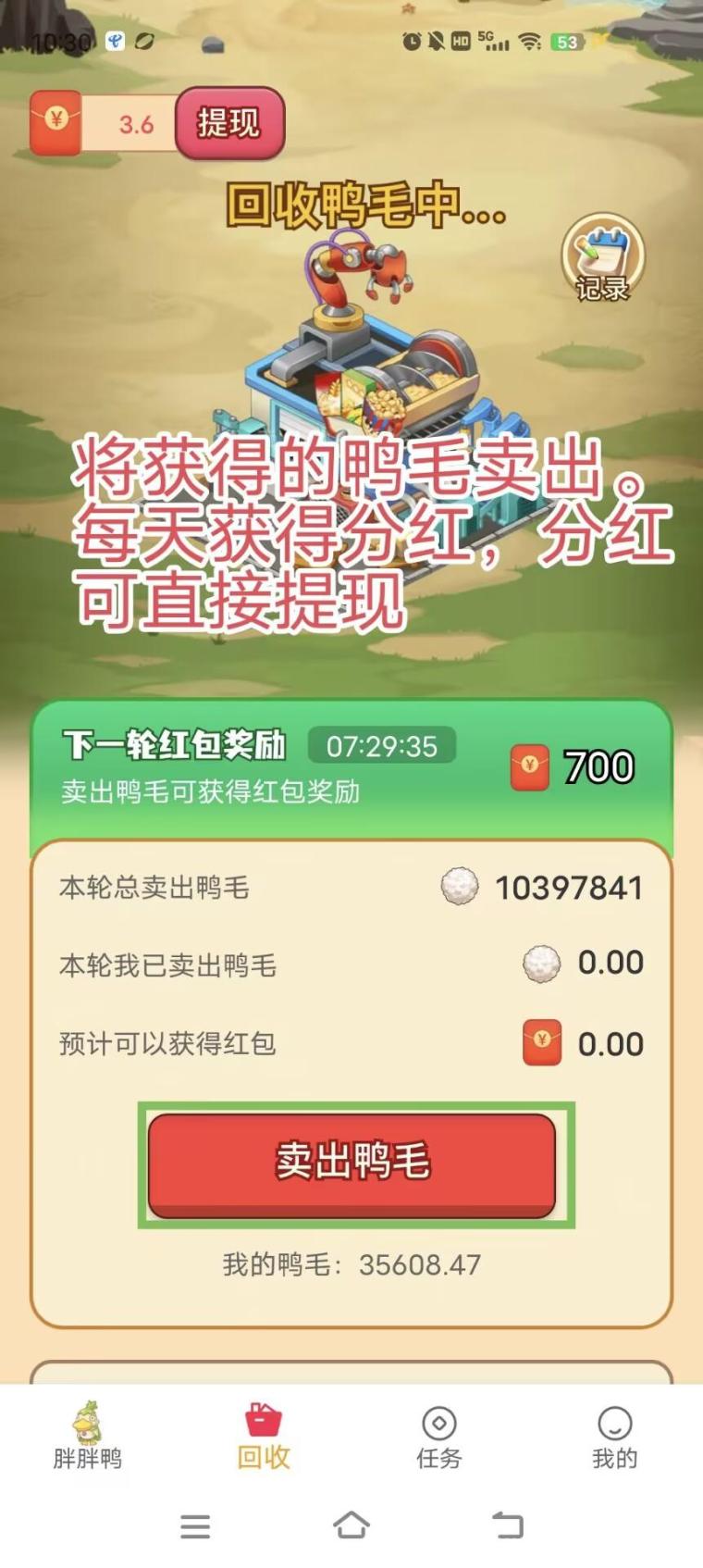The image size is (703, 1568).
Task: Tap the 提现 withdraw button
Action: 228,124
